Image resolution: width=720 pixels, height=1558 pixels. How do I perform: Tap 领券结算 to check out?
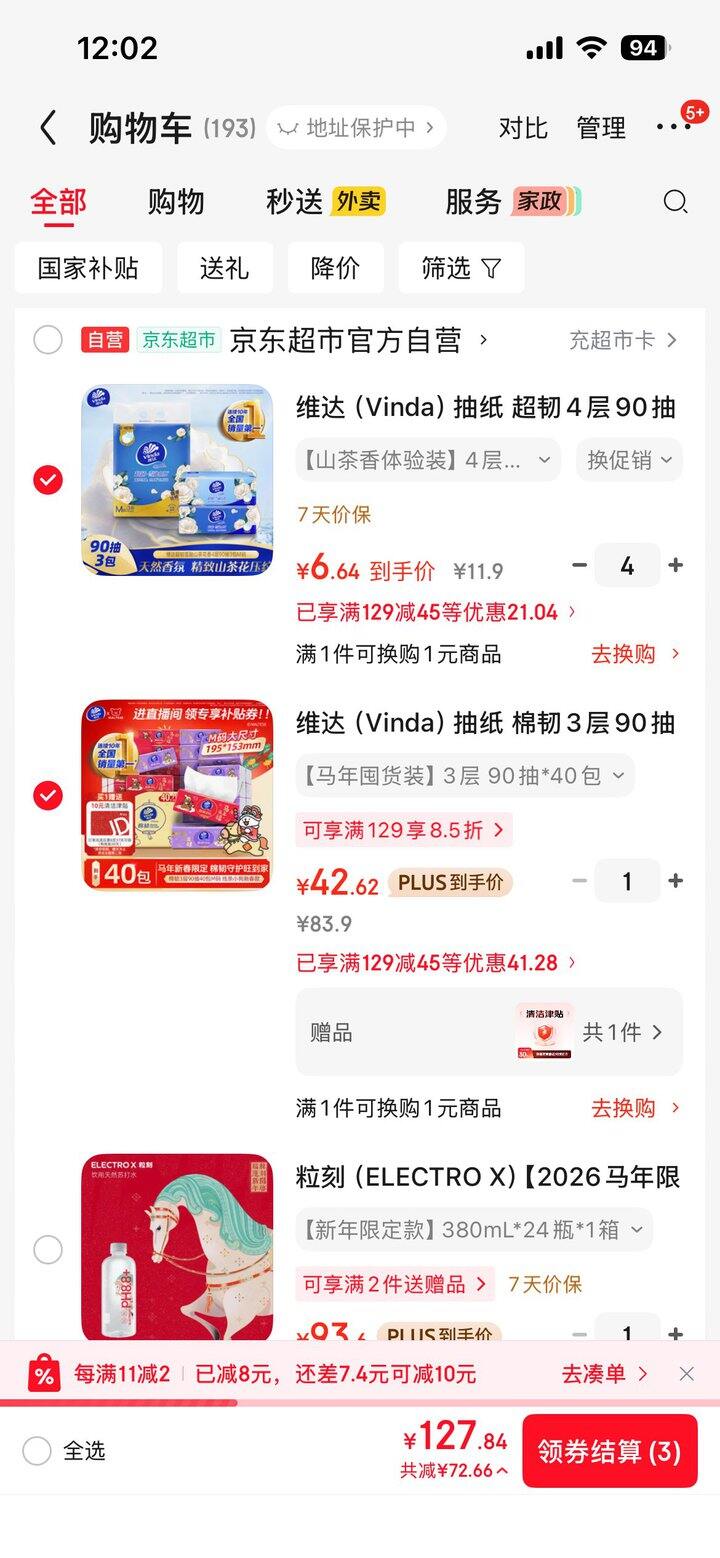coord(609,1452)
